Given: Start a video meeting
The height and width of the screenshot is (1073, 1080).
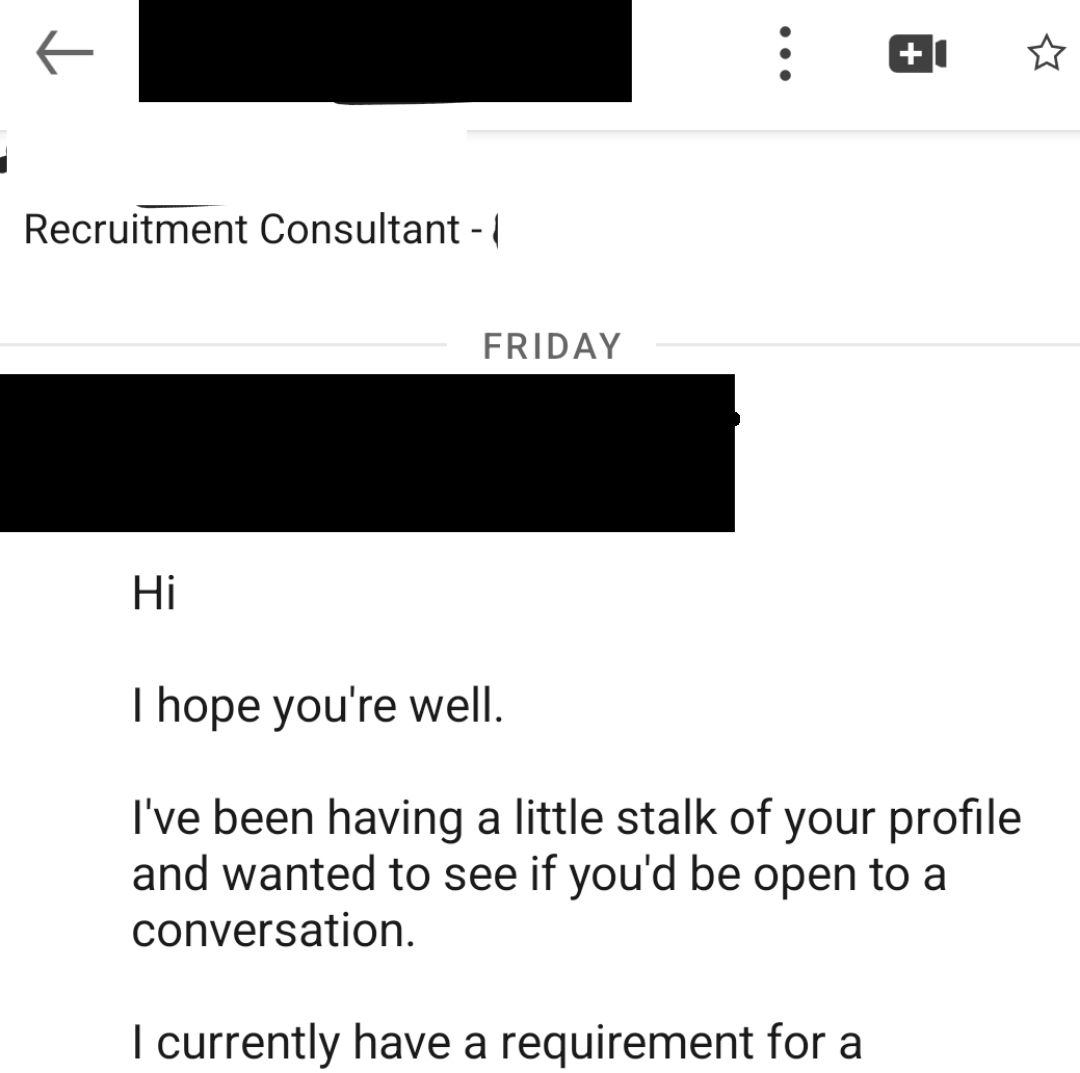Looking at the screenshot, I should [x=917, y=53].
